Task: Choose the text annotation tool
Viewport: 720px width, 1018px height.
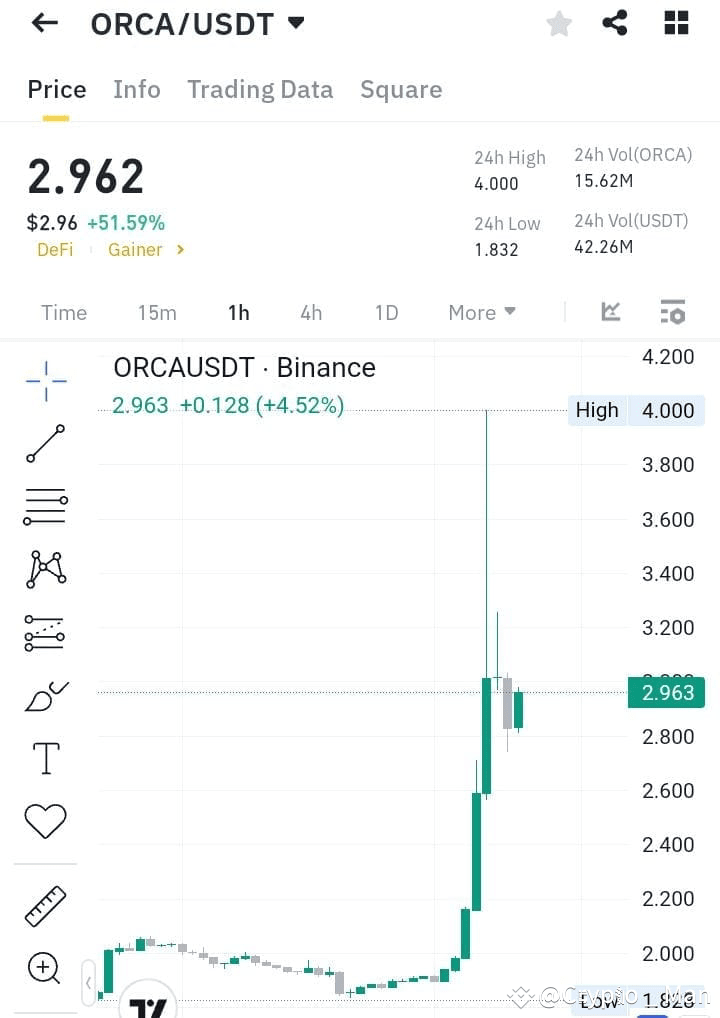Action: [x=45, y=758]
